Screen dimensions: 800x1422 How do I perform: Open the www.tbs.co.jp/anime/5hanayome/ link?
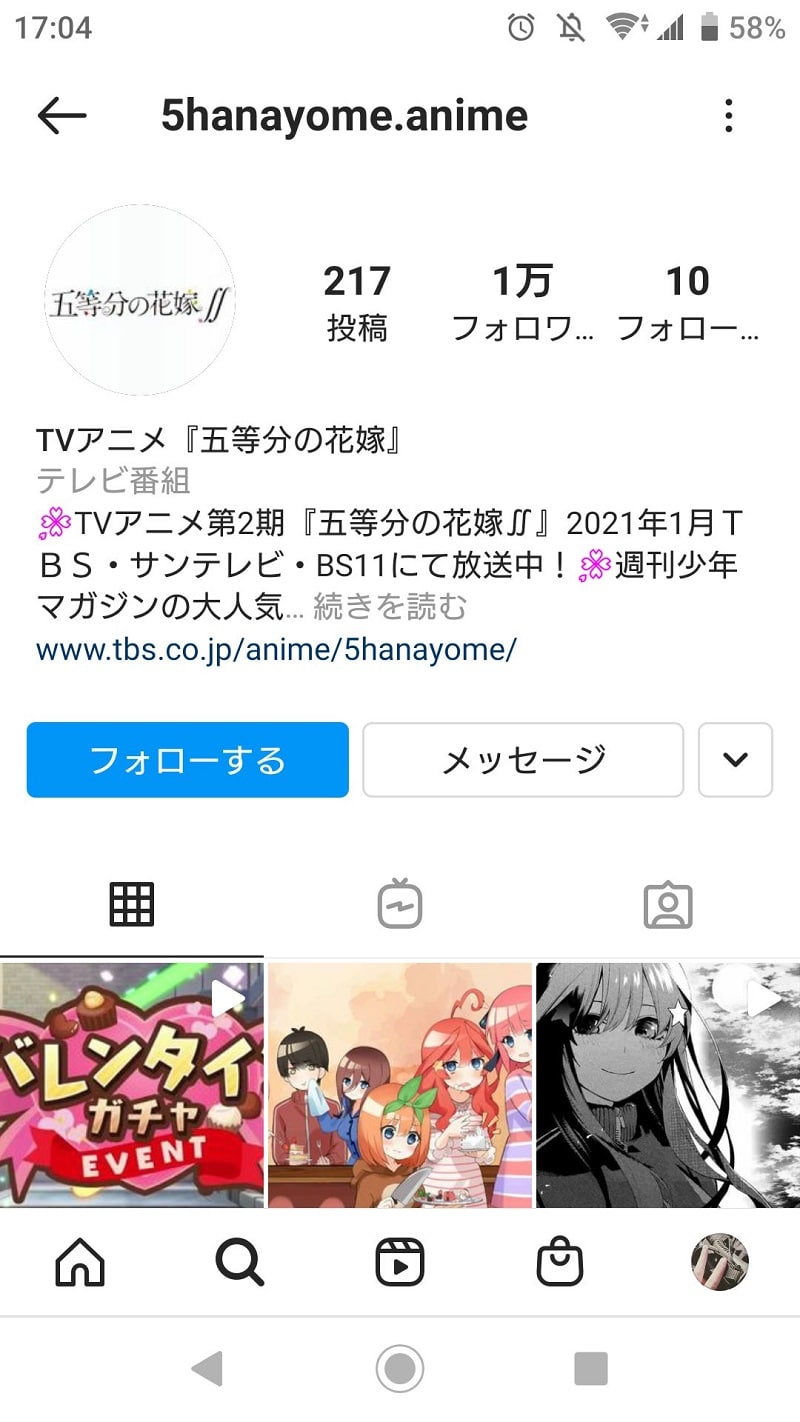coord(276,650)
